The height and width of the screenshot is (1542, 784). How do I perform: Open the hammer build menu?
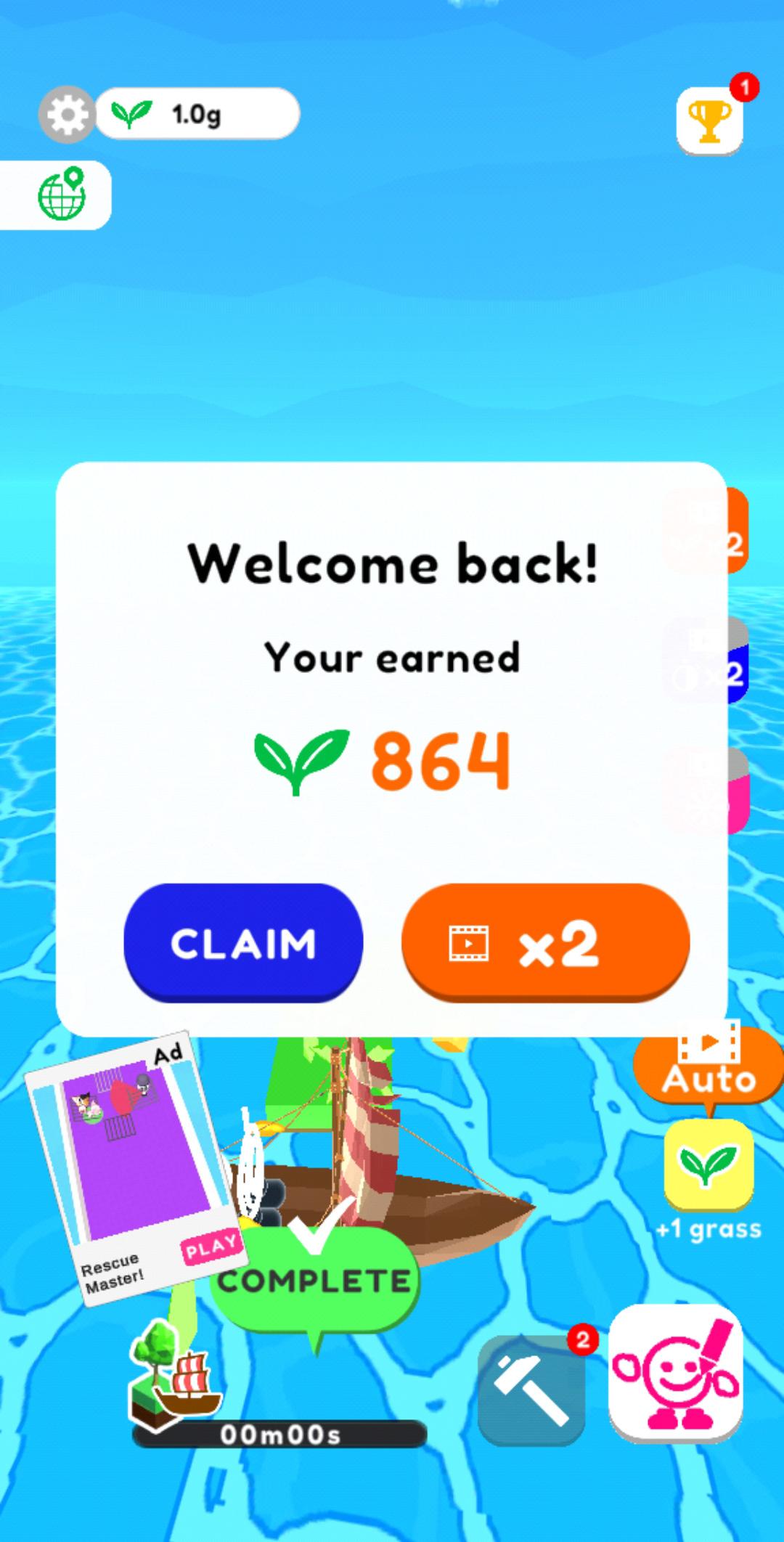click(x=531, y=1389)
